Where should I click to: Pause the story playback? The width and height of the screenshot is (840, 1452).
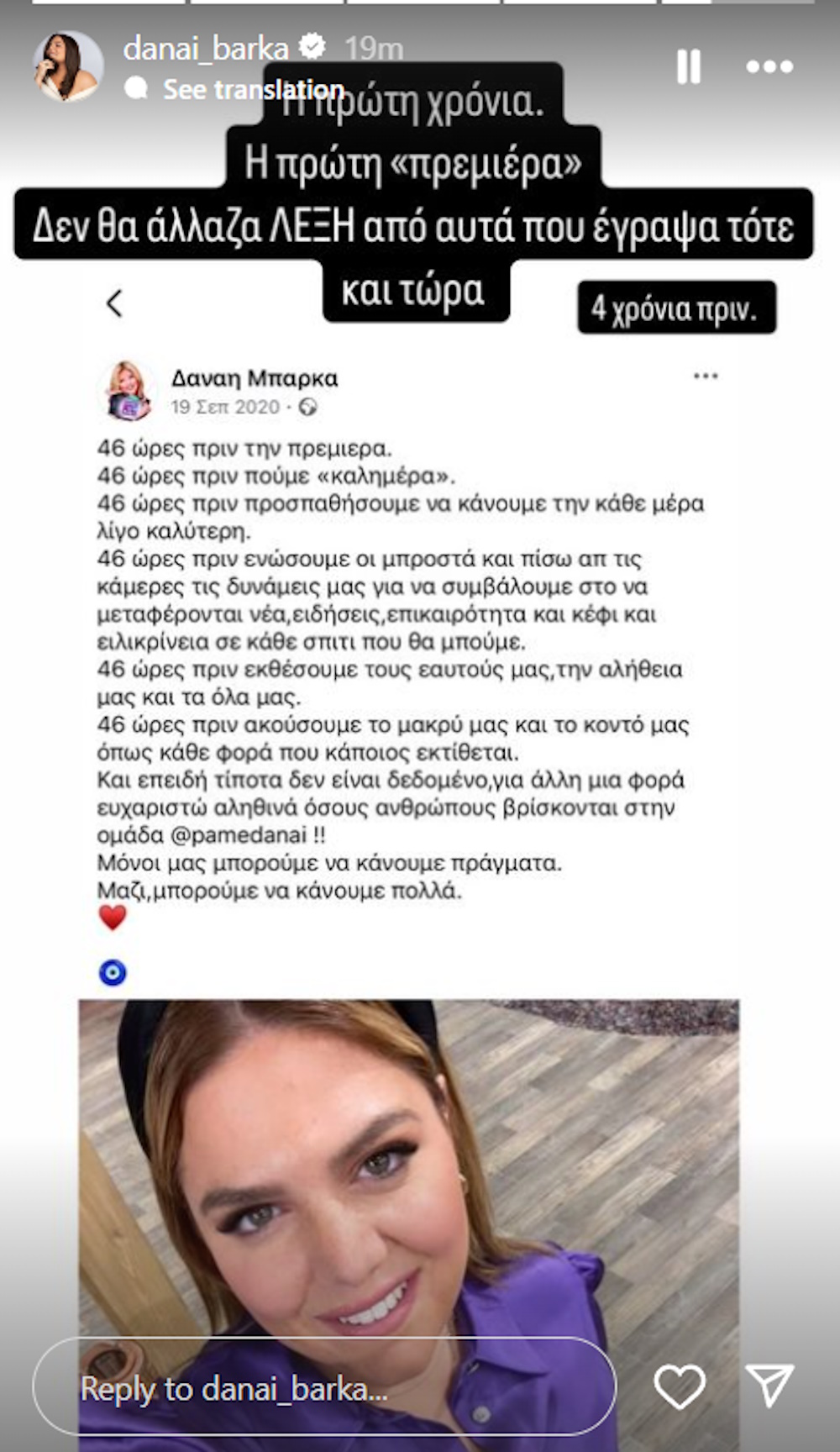[688, 66]
